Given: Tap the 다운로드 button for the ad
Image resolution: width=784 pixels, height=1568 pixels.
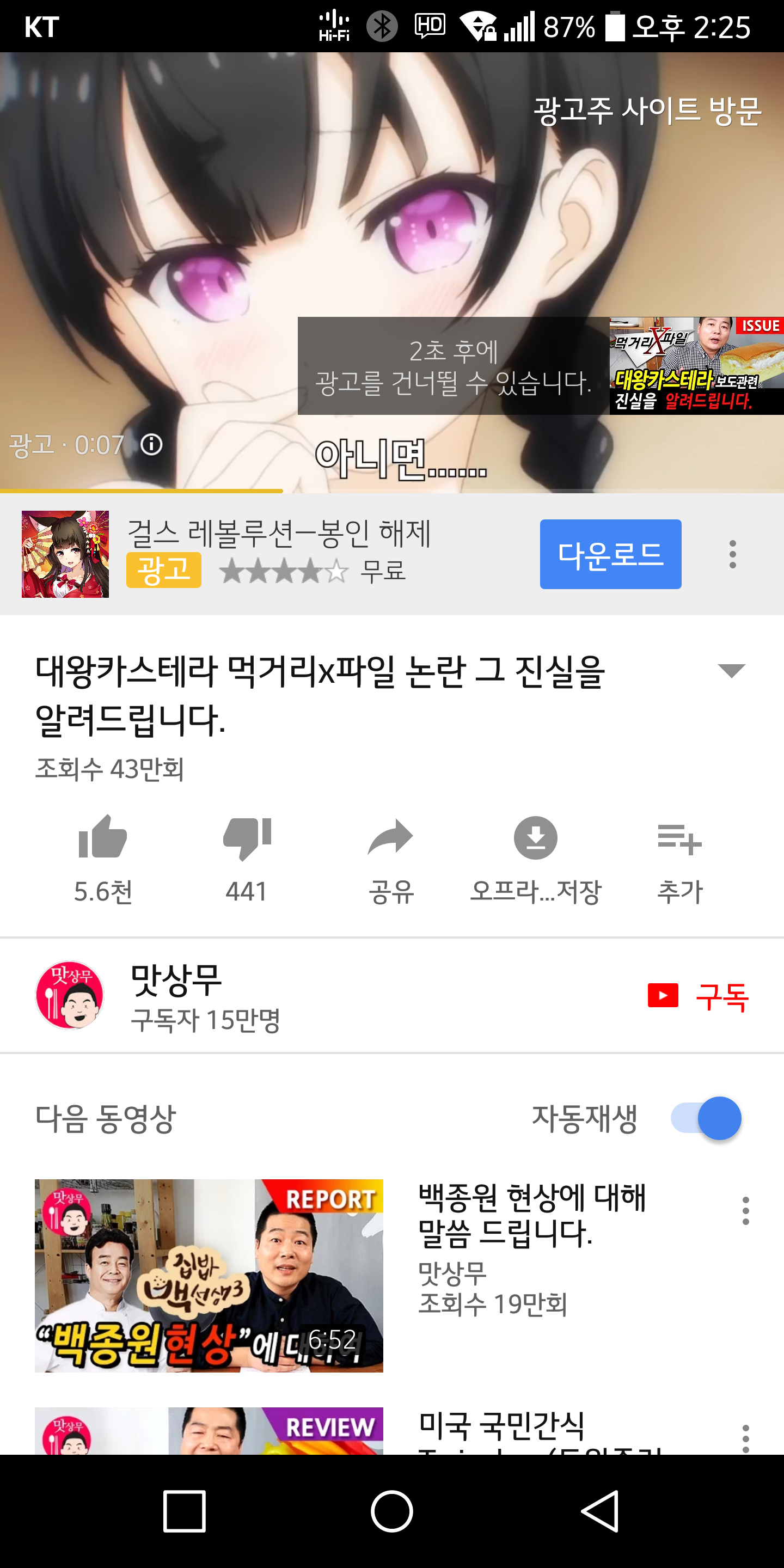Looking at the screenshot, I should pos(610,554).
